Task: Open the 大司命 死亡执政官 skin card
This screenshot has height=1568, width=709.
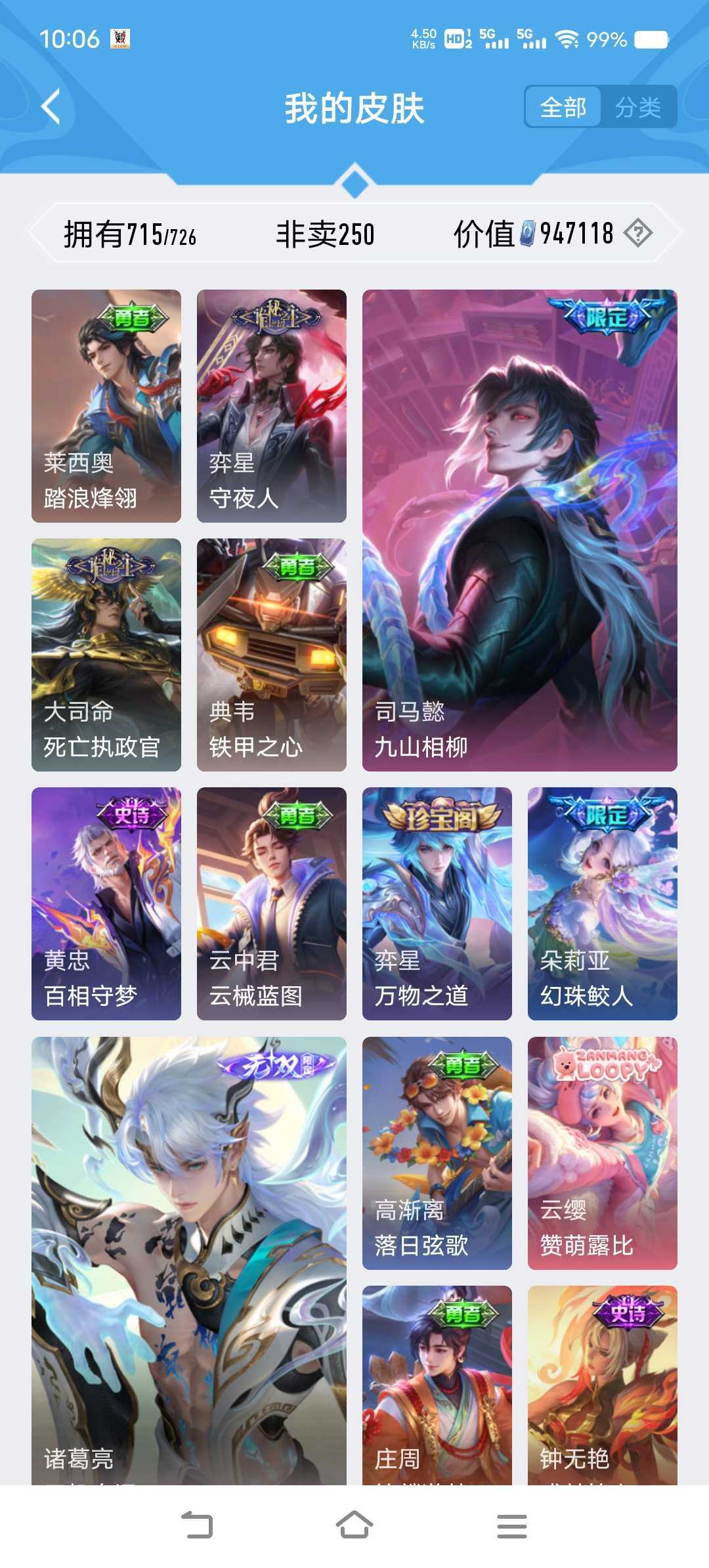Action: 106,655
